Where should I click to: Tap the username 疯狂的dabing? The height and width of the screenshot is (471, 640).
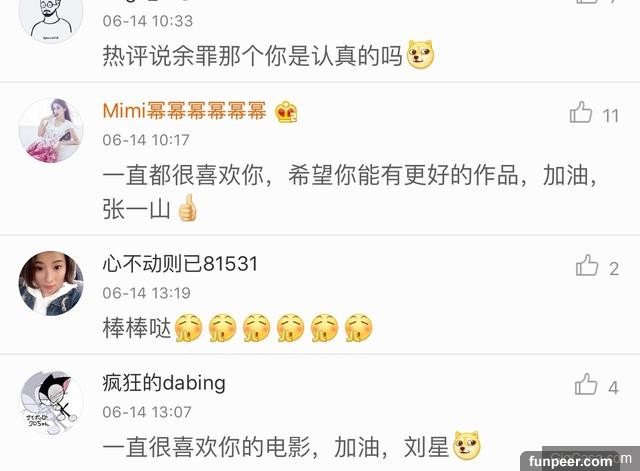click(164, 383)
